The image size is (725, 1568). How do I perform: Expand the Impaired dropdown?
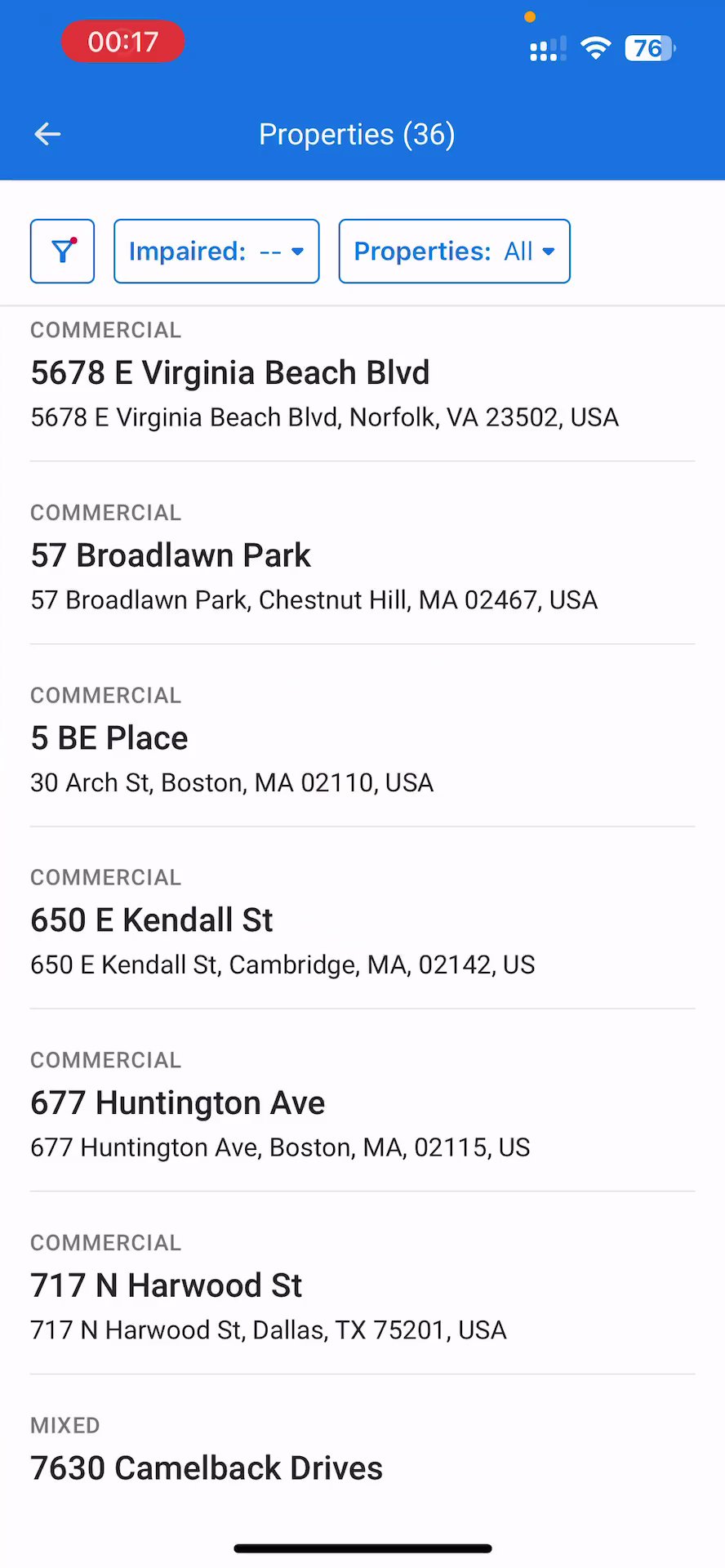[216, 252]
